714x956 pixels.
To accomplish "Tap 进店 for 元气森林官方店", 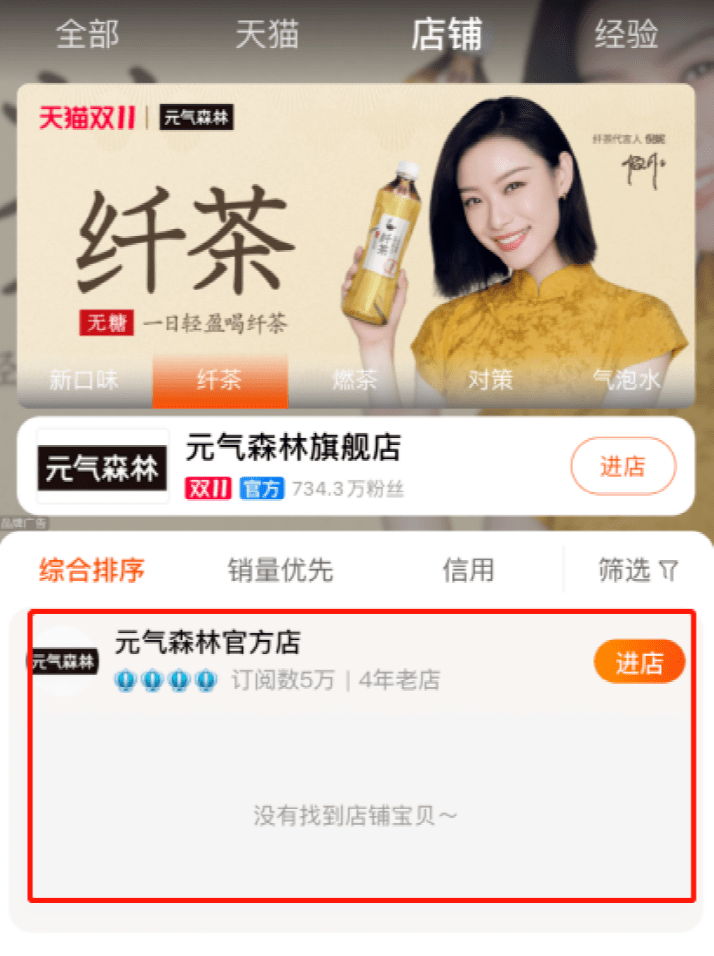I will [639, 662].
